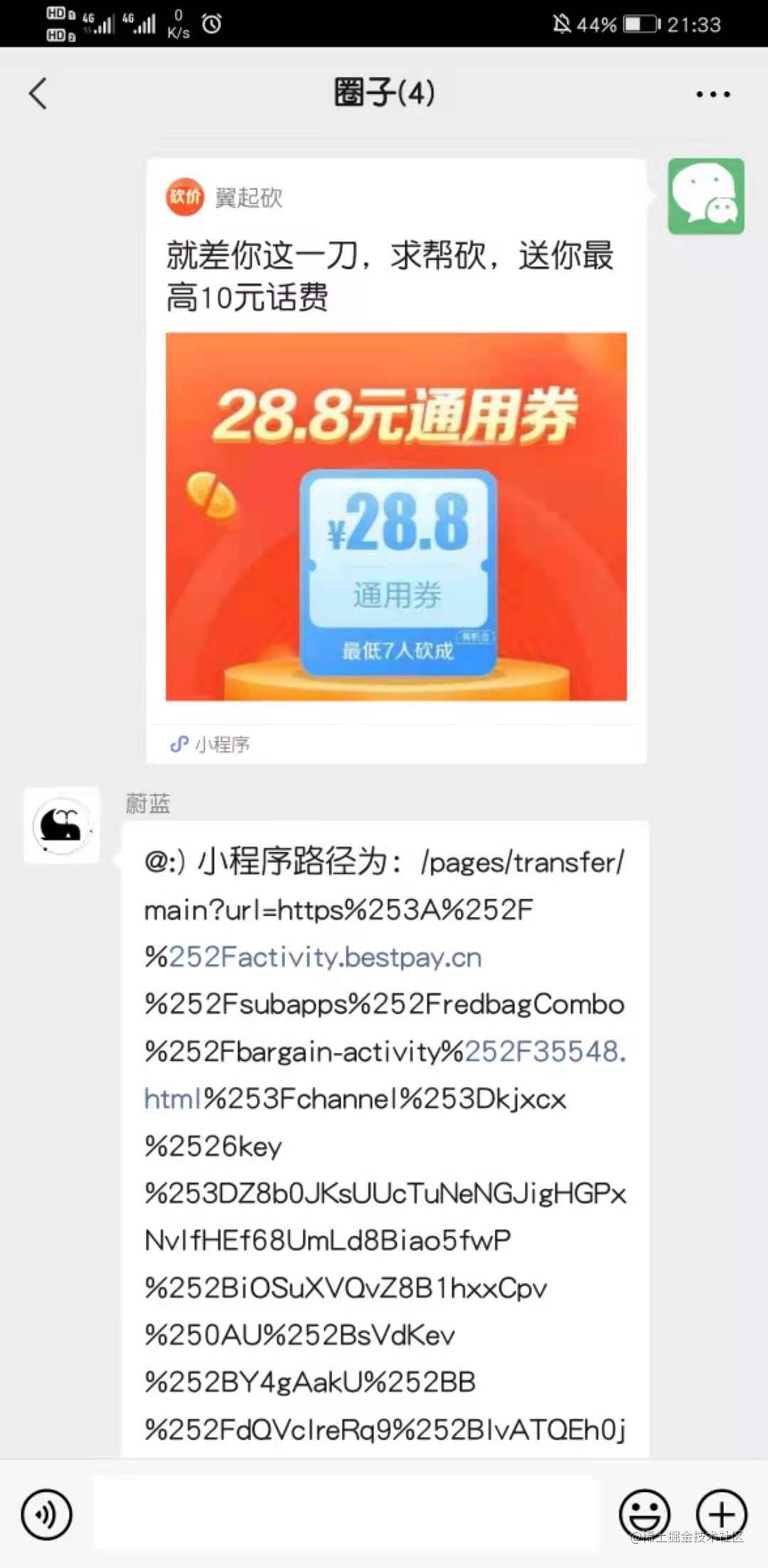
Task: Tap the muted notification bell icon
Action: pos(562,23)
